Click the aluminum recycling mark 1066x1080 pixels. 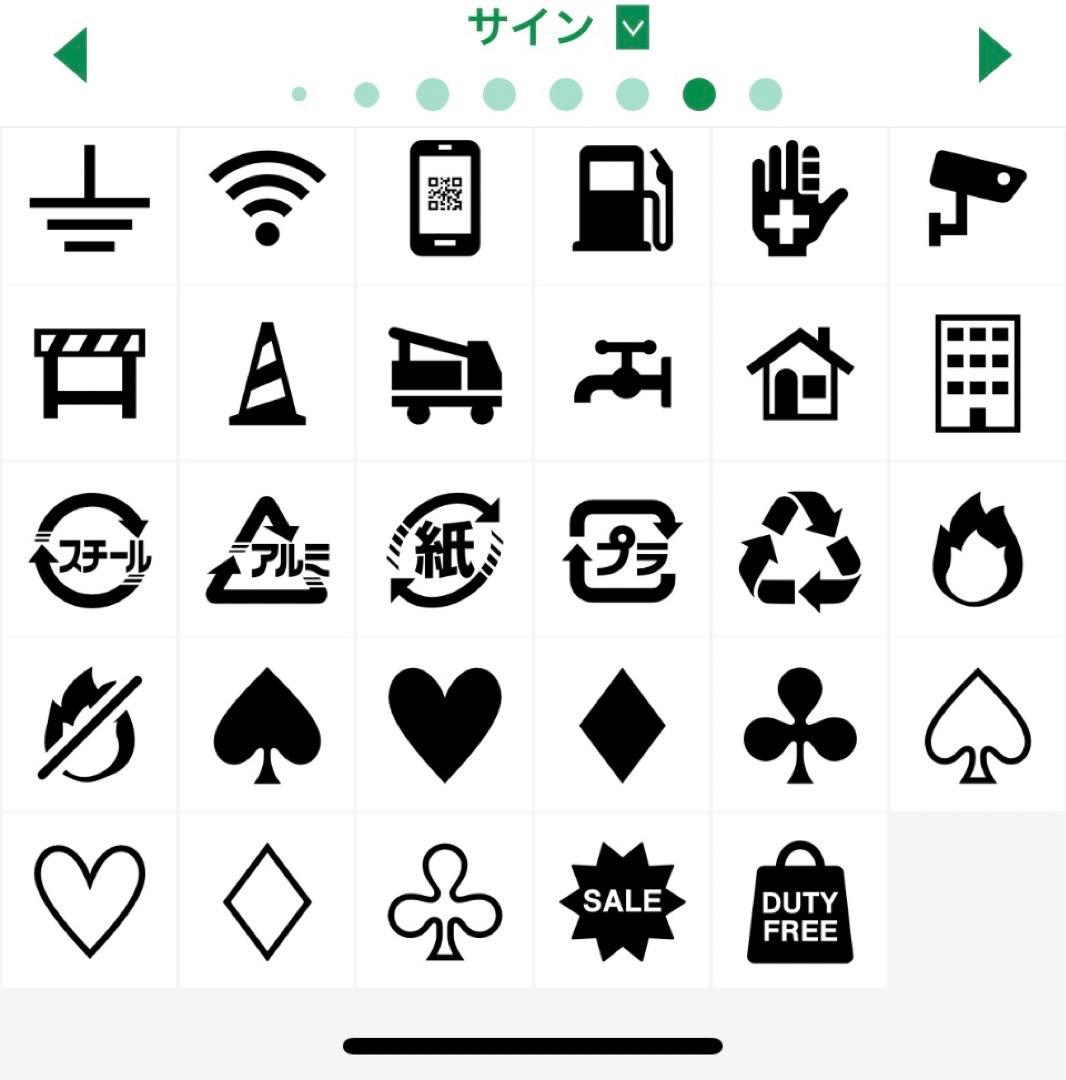[x=266, y=550]
